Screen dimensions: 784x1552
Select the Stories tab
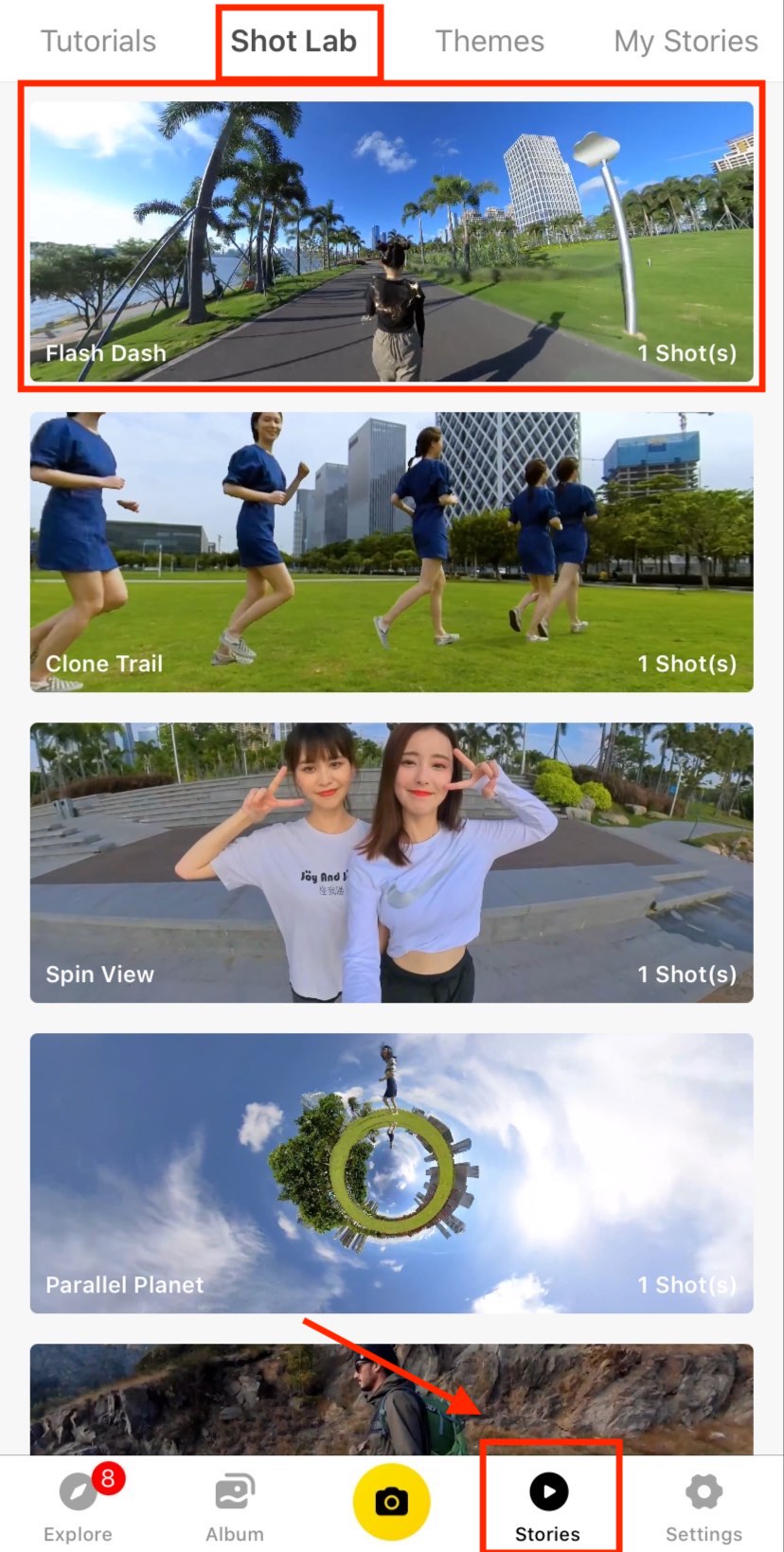(x=548, y=1503)
